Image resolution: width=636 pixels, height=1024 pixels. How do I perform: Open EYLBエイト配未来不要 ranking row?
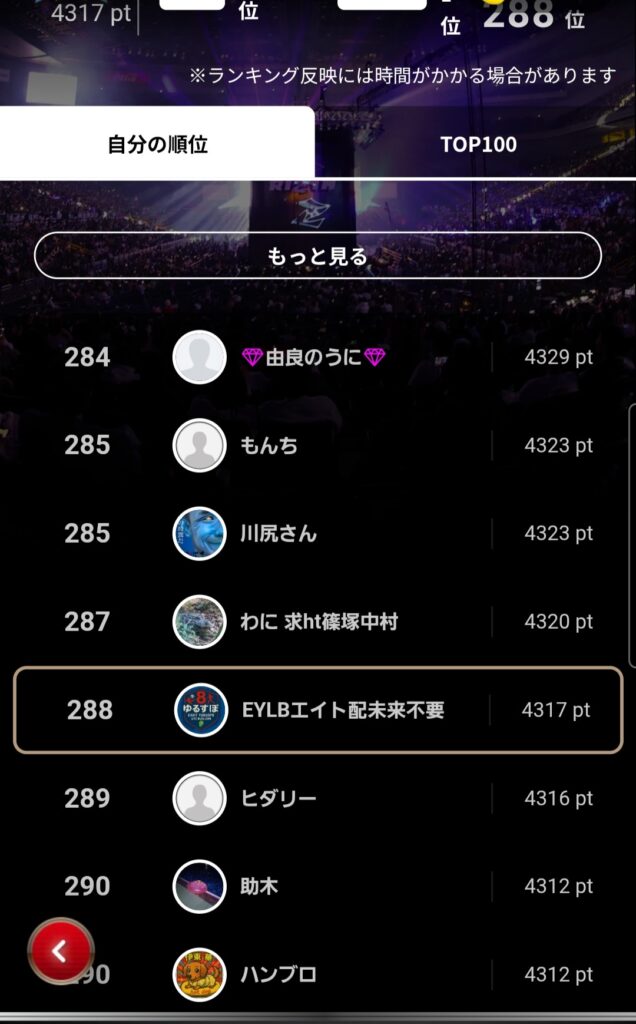(x=318, y=710)
